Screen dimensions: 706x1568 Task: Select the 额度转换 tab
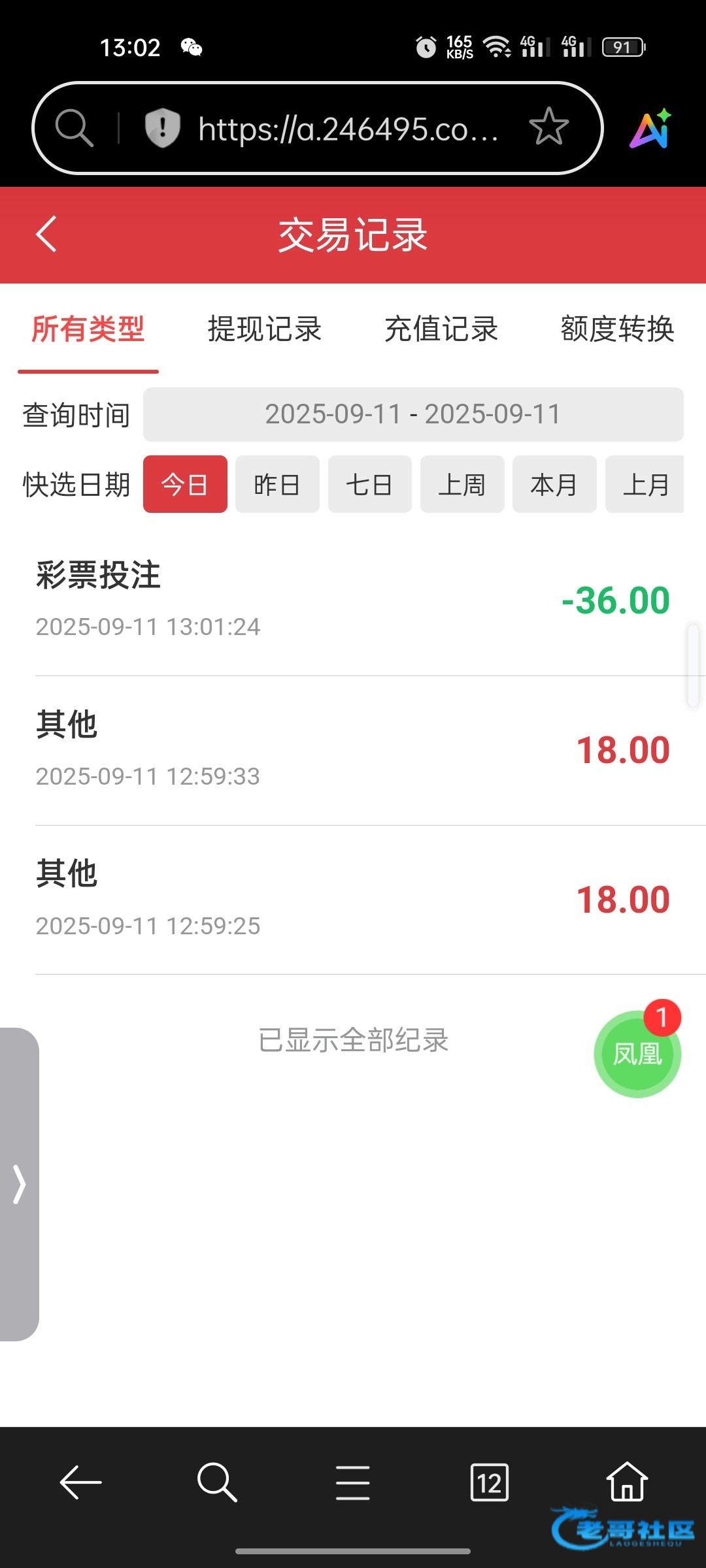[x=617, y=329]
